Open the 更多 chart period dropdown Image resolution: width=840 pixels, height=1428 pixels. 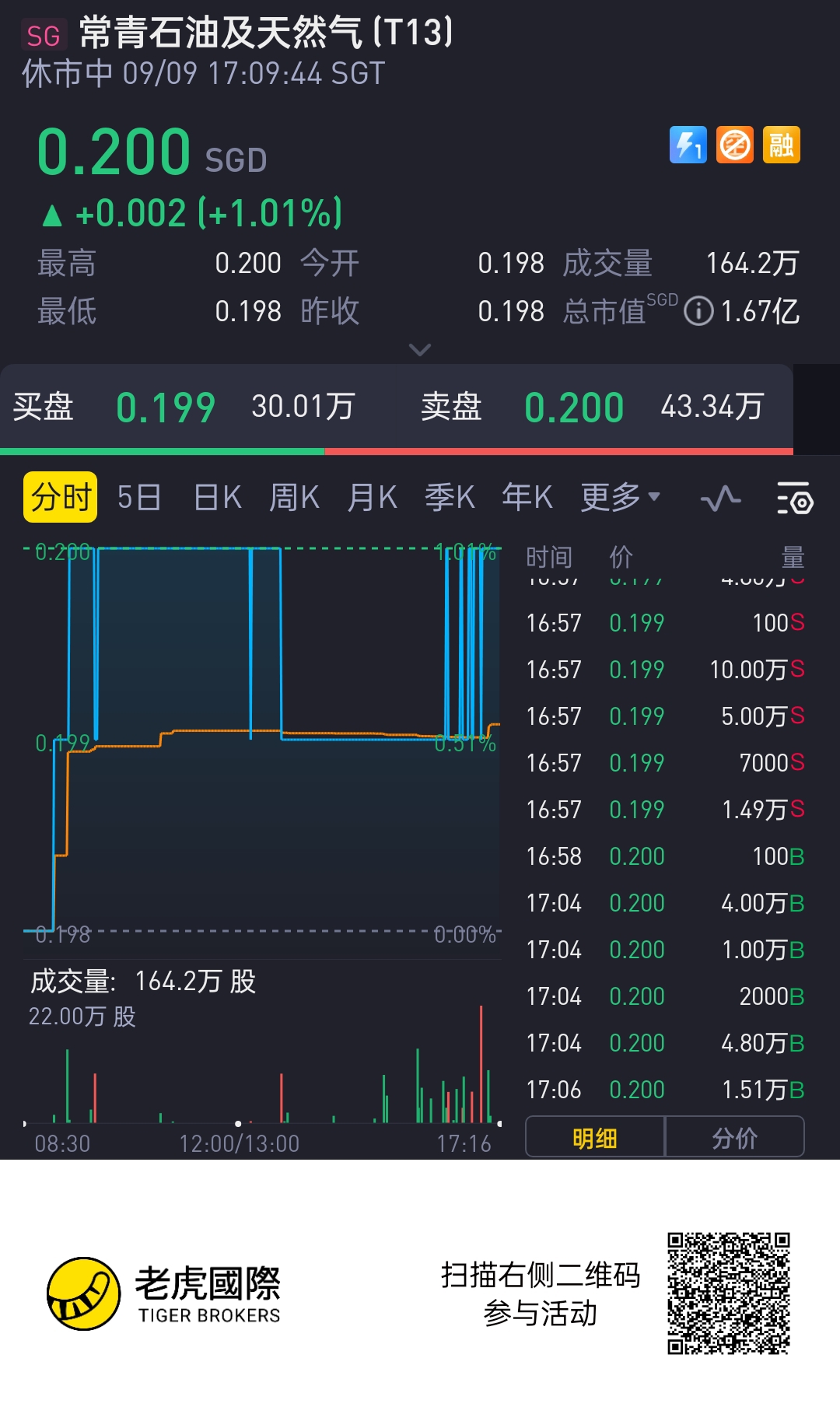(x=620, y=497)
